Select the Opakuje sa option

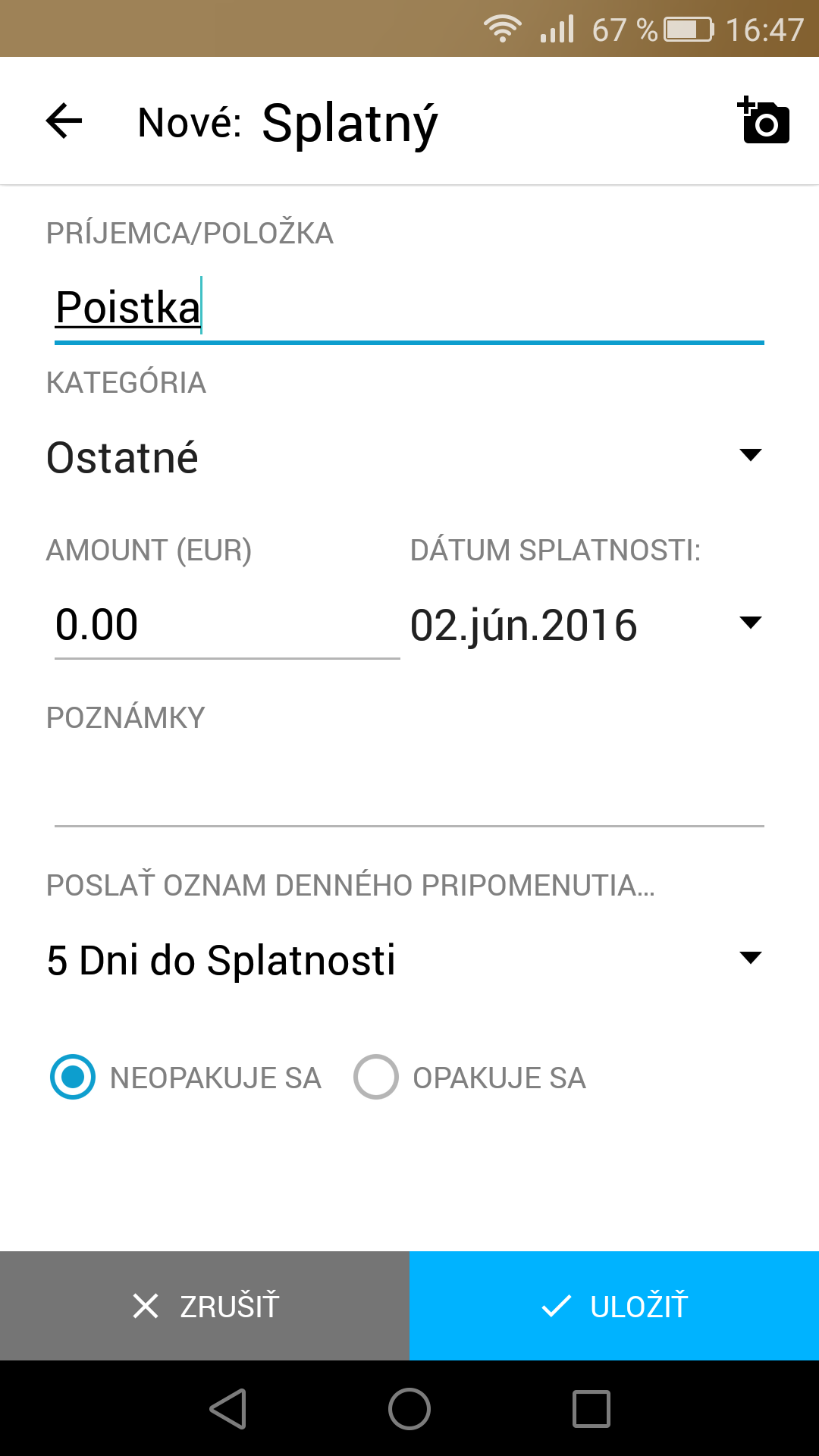(470, 1077)
